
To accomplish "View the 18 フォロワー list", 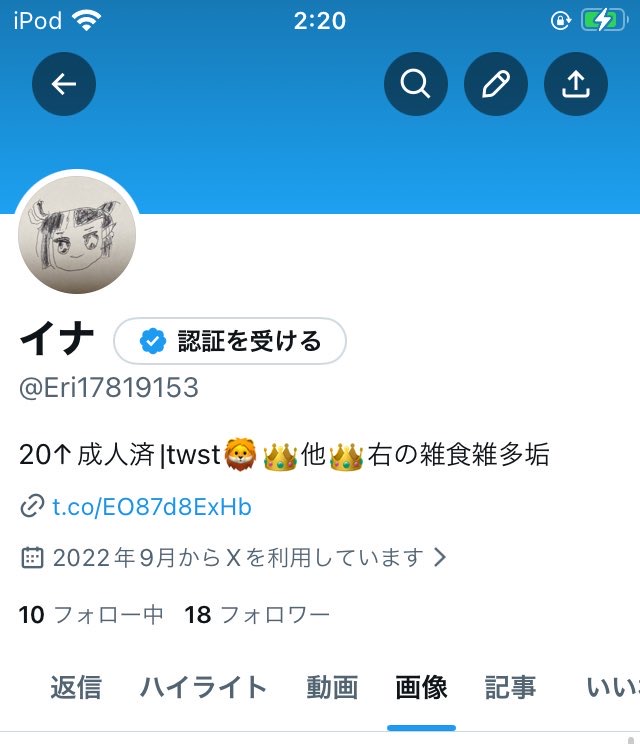I will click(257, 615).
